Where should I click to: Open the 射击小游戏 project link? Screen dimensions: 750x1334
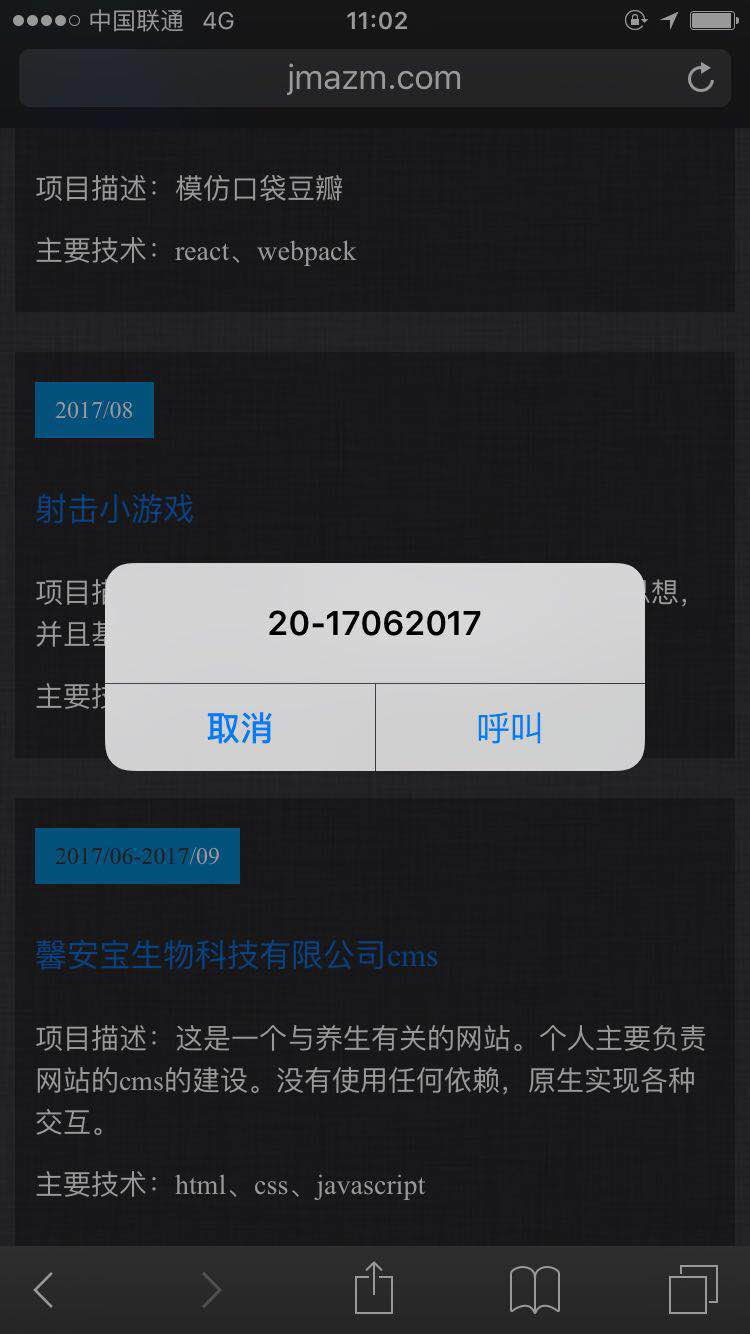pos(114,510)
